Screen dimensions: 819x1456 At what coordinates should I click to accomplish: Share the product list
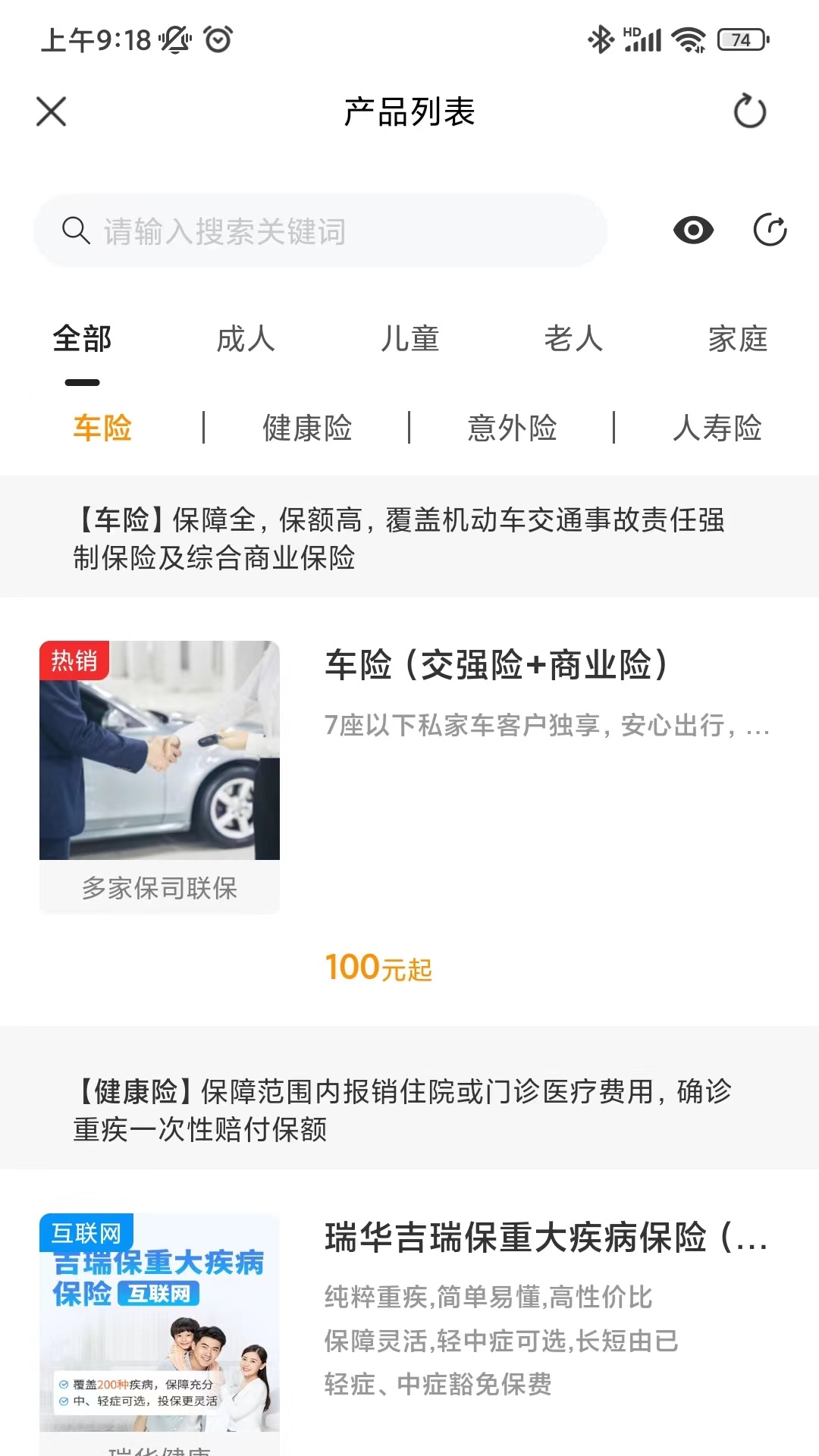coord(770,230)
